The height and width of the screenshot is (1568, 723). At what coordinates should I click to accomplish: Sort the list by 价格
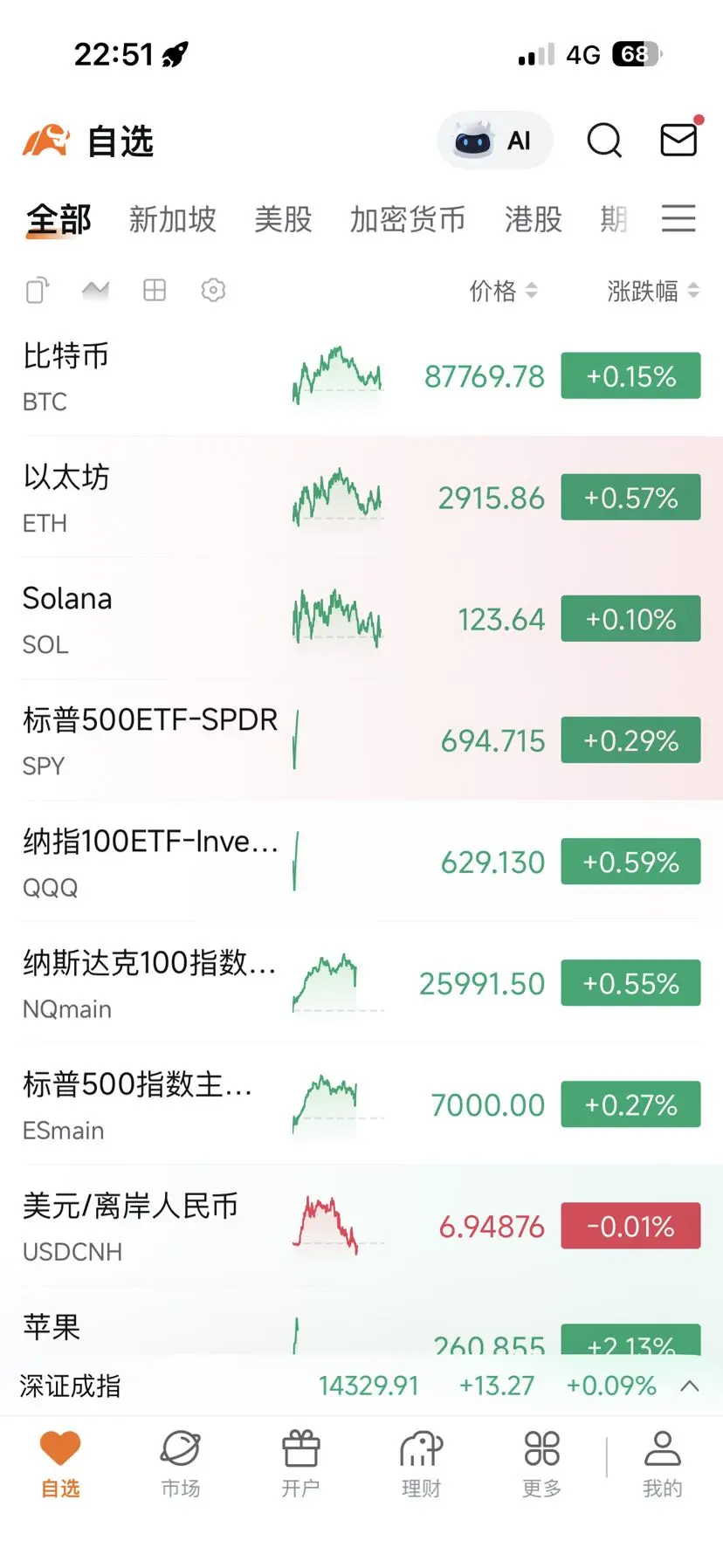(503, 291)
